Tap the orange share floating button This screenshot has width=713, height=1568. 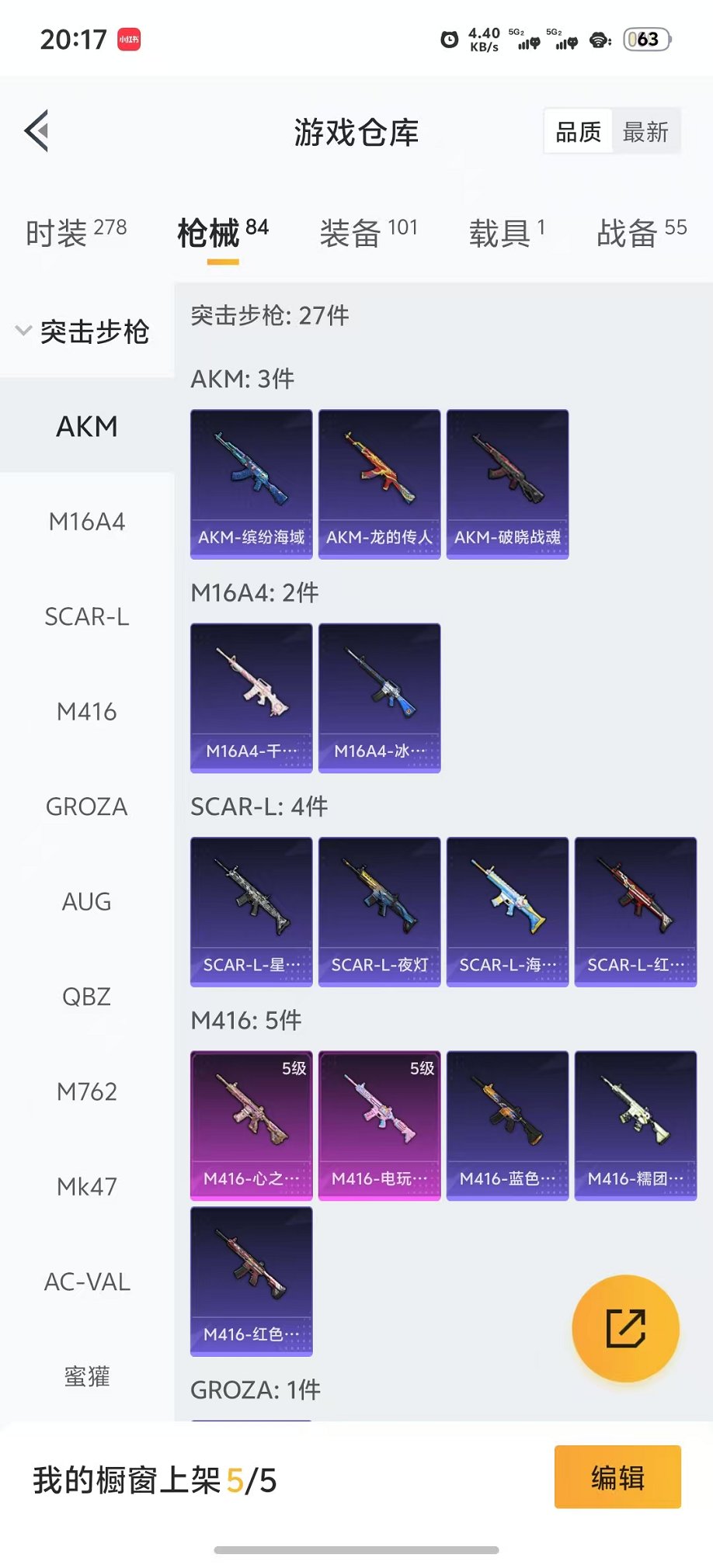coord(625,1328)
